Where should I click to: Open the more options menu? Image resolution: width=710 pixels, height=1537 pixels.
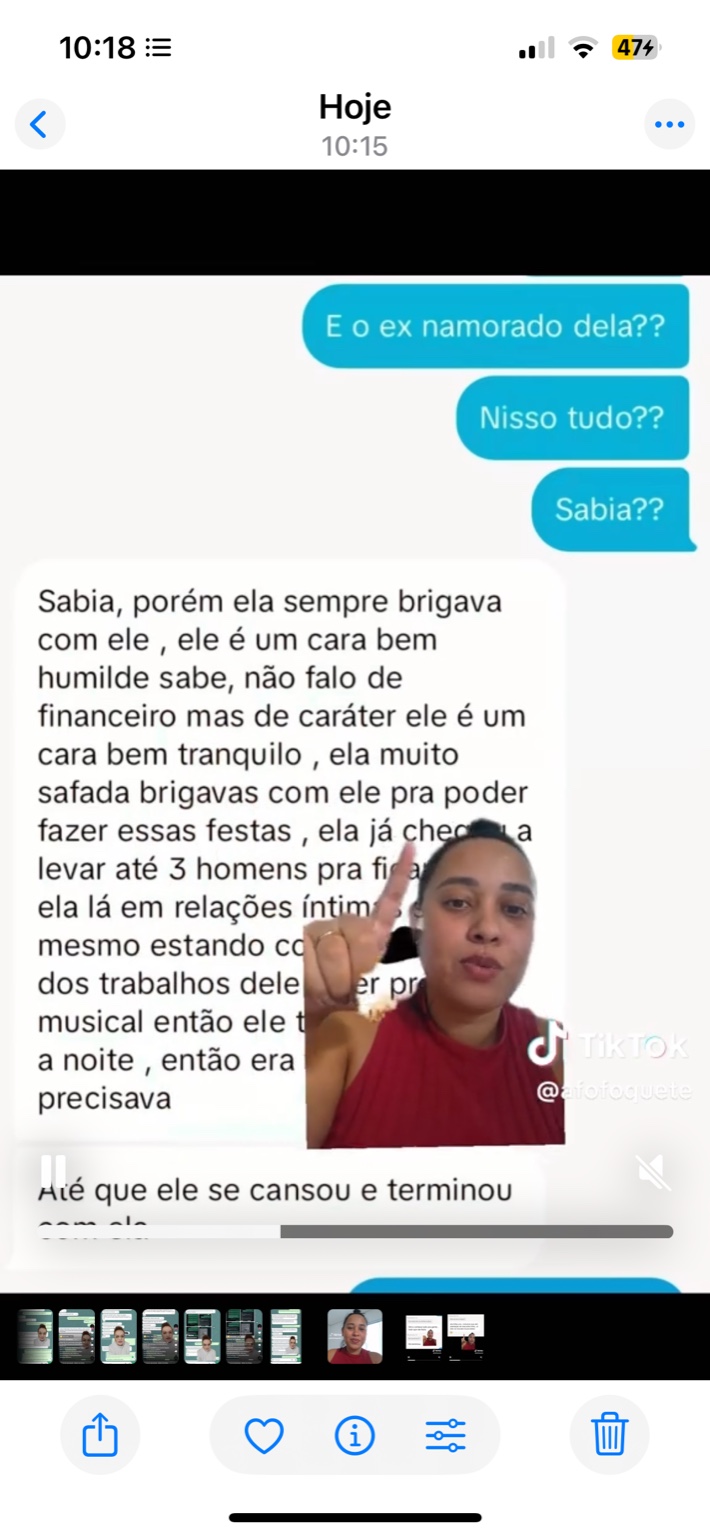click(x=669, y=125)
